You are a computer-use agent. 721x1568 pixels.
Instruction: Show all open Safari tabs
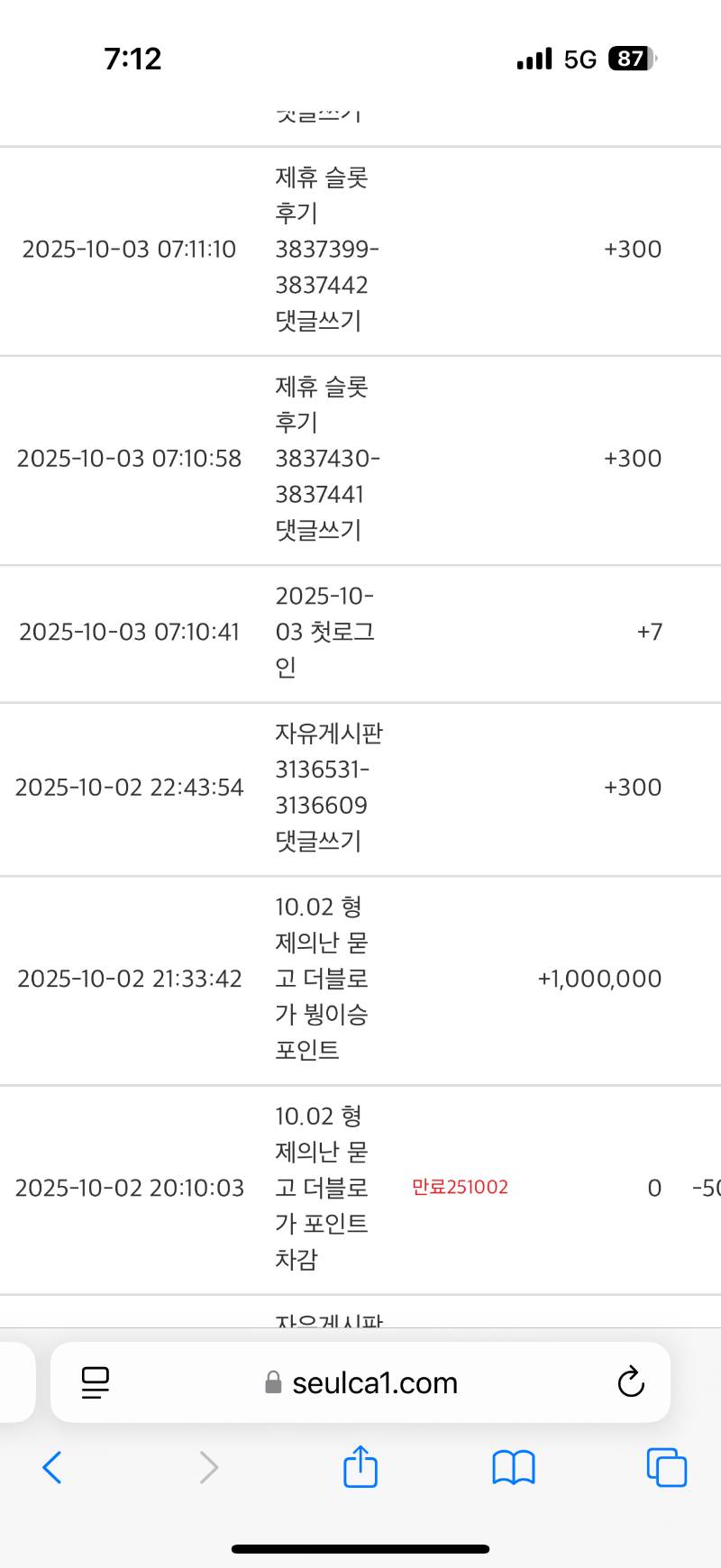667,1467
